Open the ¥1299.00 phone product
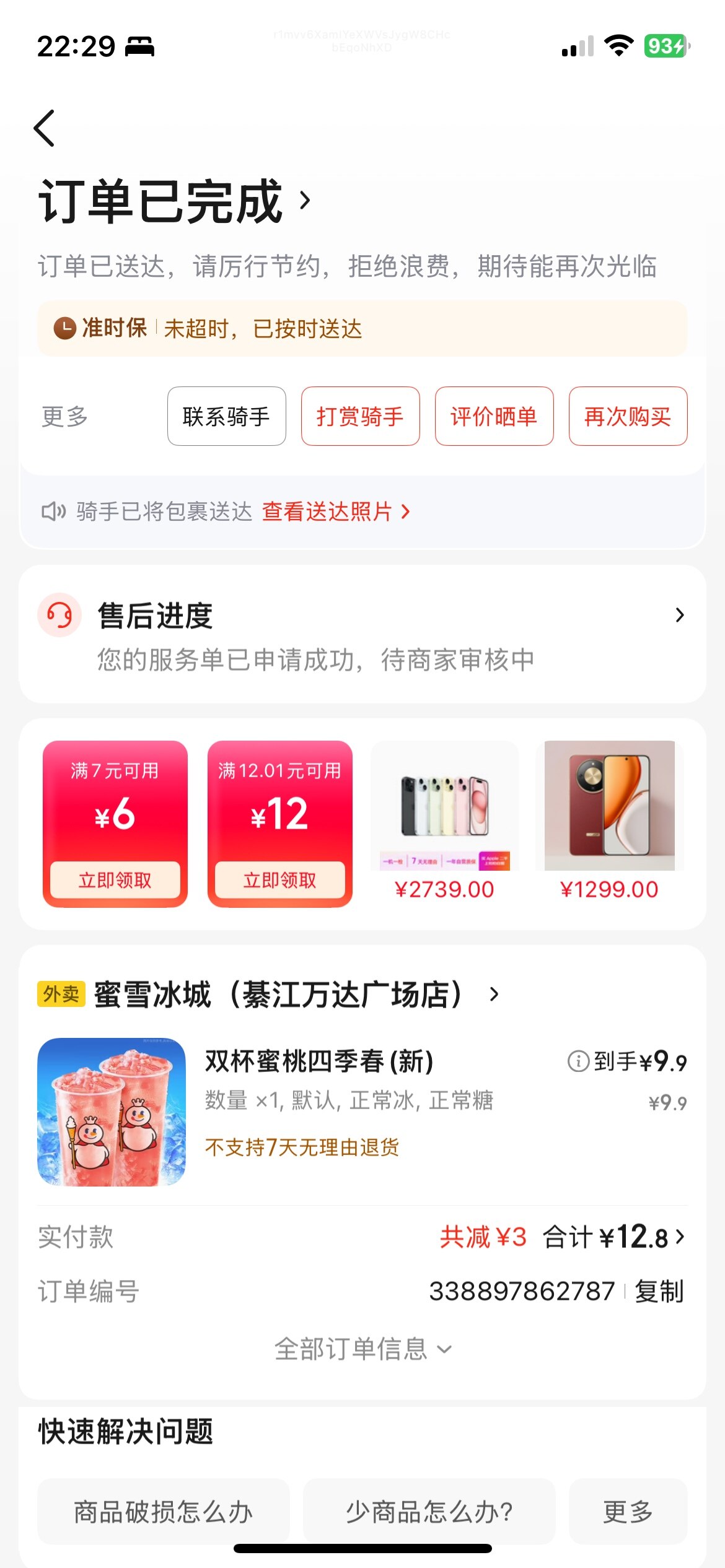The height and width of the screenshot is (1568, 725). 609,817
